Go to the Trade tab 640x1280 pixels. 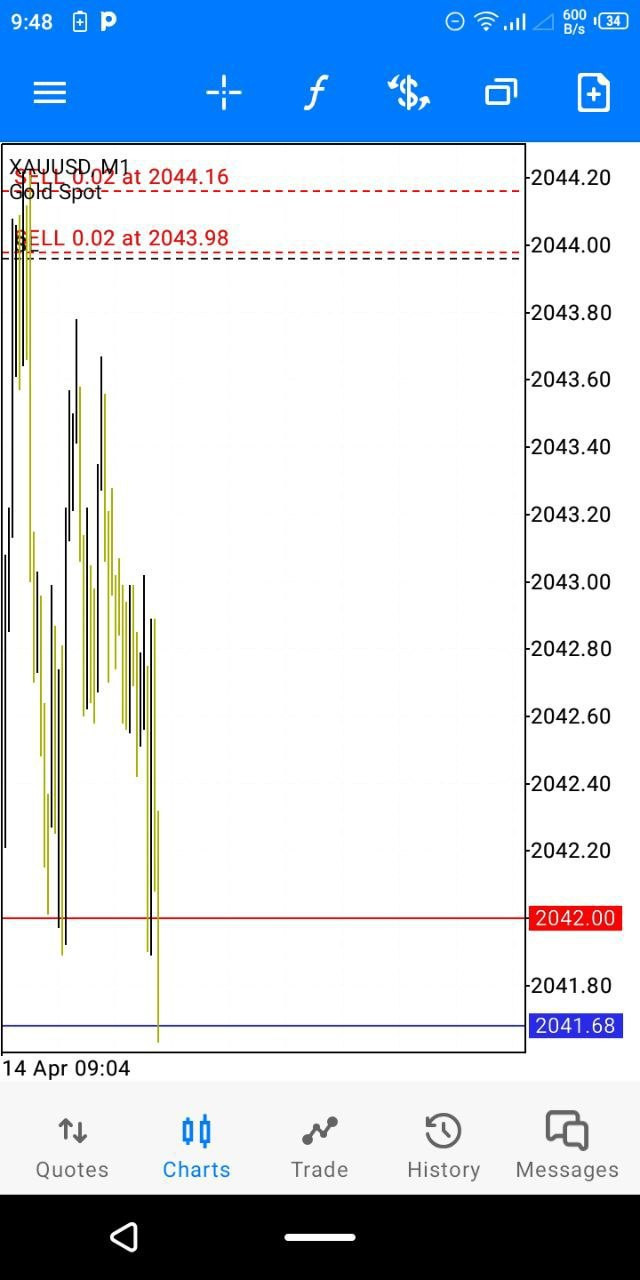coord(320,1147)
